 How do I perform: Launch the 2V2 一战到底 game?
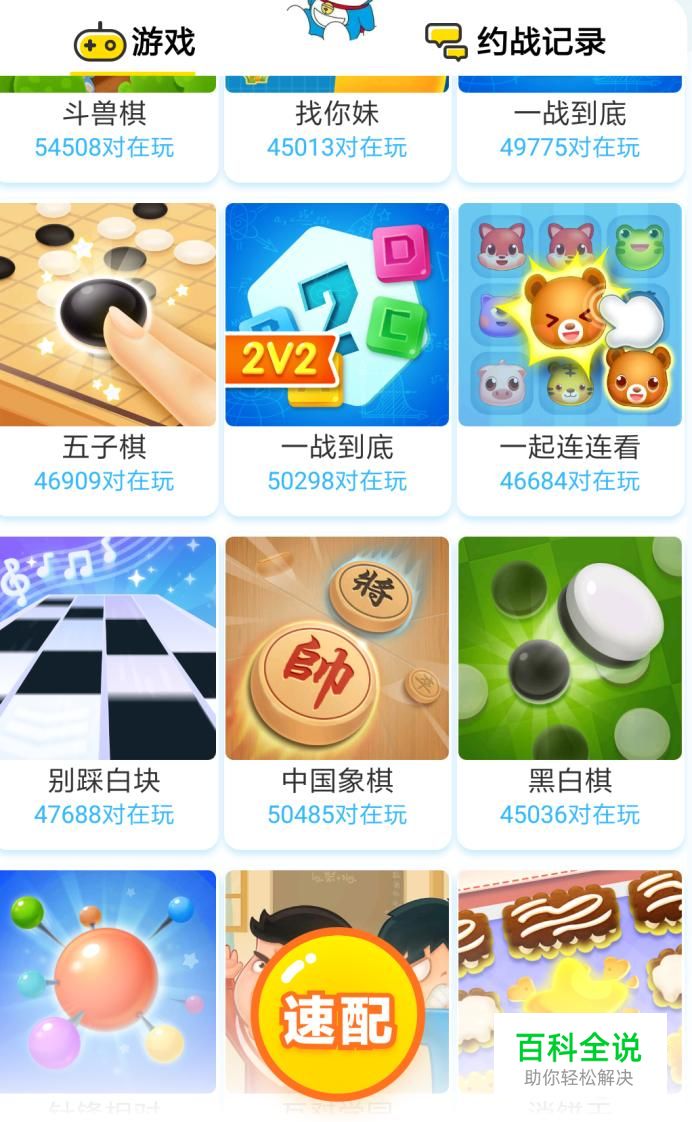(x=337, y=356)
